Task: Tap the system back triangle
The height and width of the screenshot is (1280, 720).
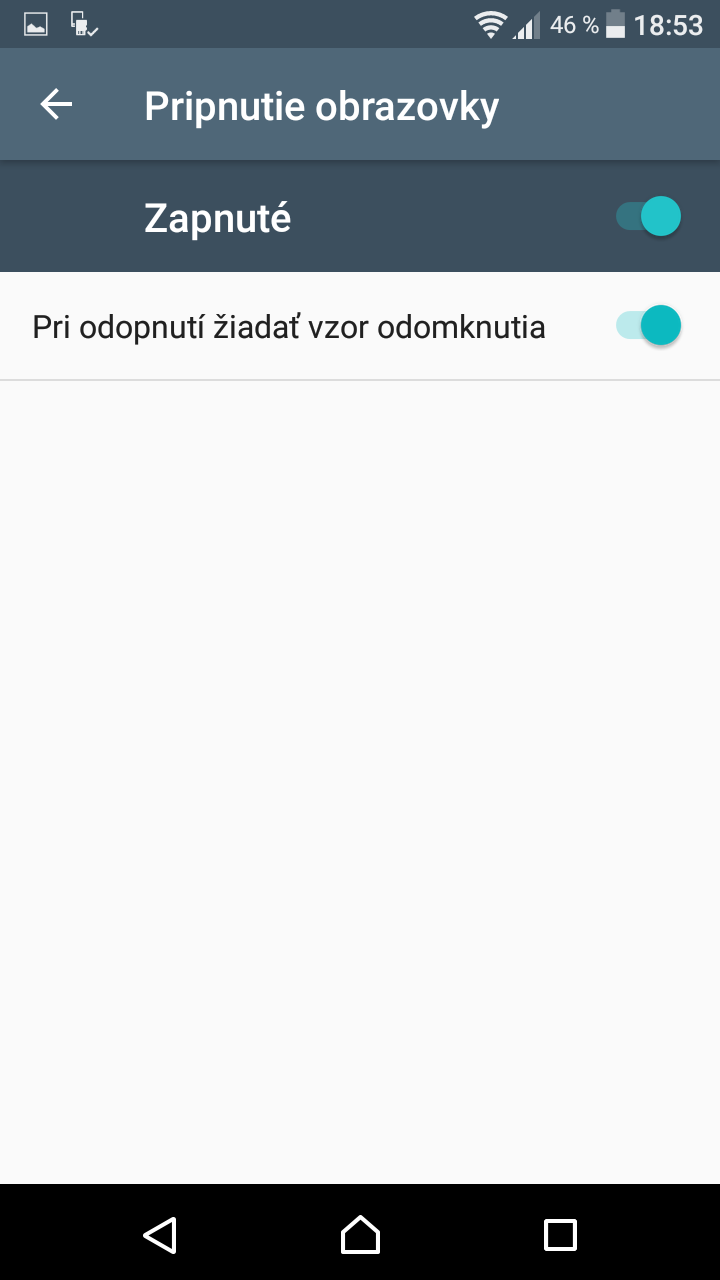Action: tap(160, 1234)
